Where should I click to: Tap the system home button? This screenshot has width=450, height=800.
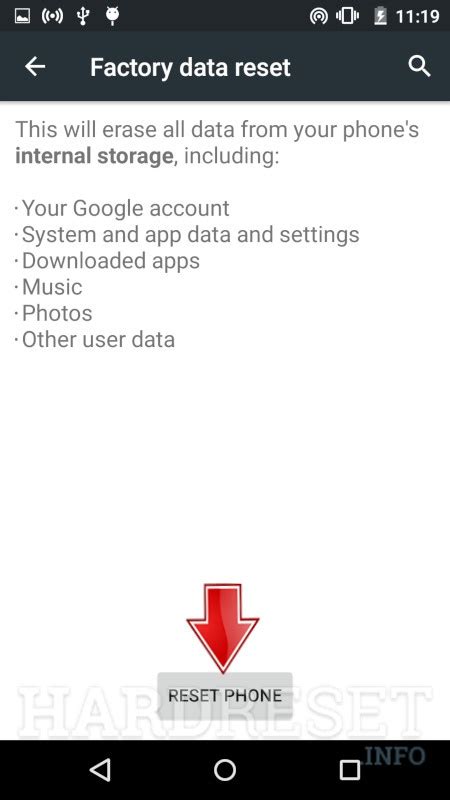225,770
